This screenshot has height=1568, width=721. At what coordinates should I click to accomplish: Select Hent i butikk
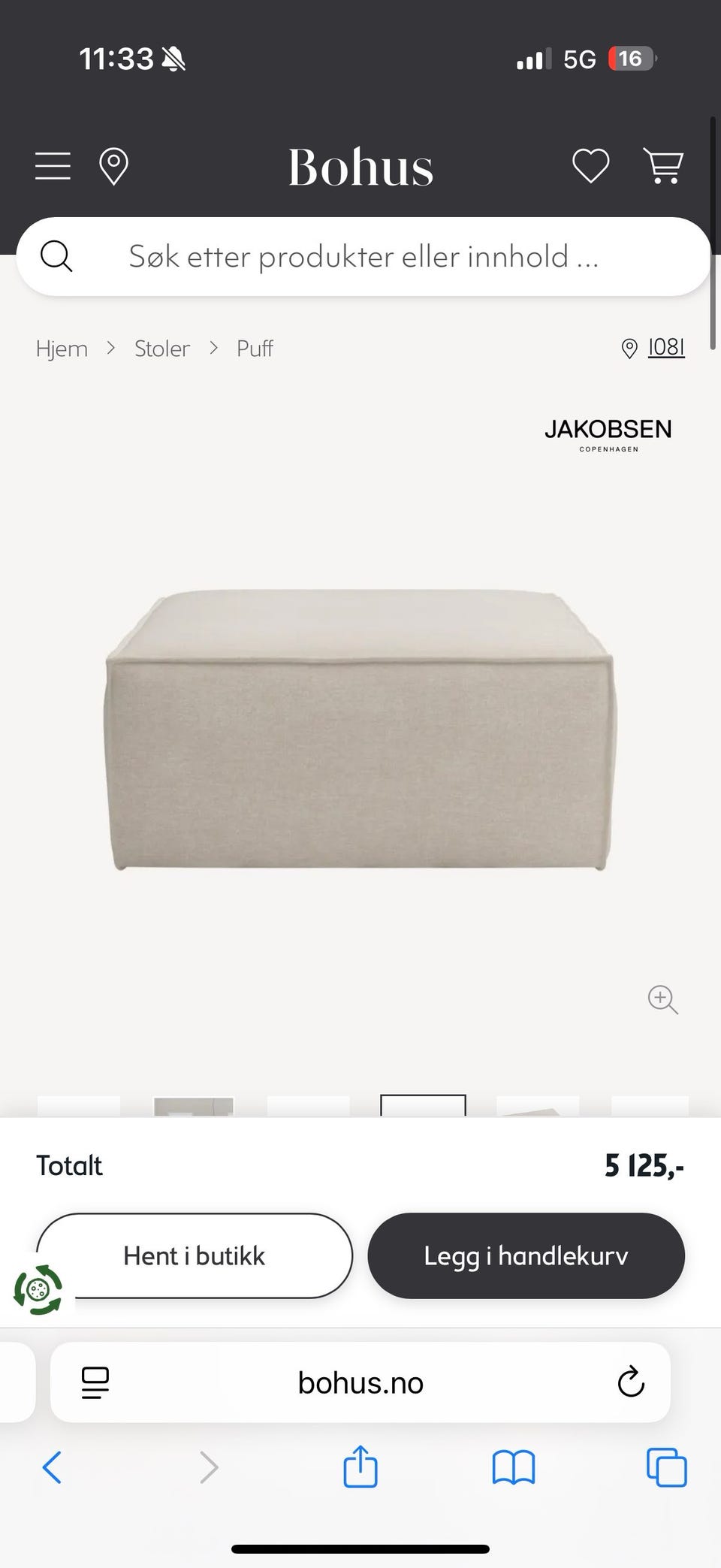[195, 1255]
